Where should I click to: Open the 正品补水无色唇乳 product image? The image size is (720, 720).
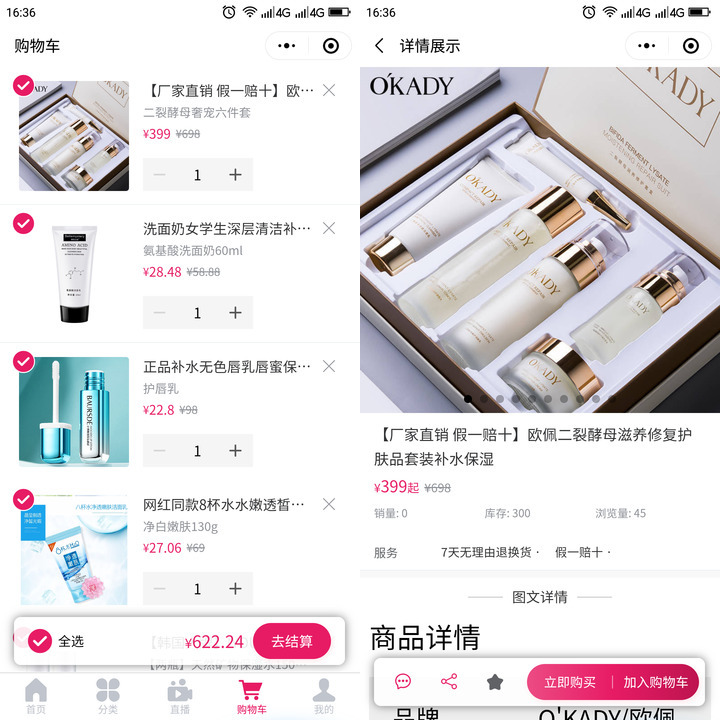click(74, 411)
